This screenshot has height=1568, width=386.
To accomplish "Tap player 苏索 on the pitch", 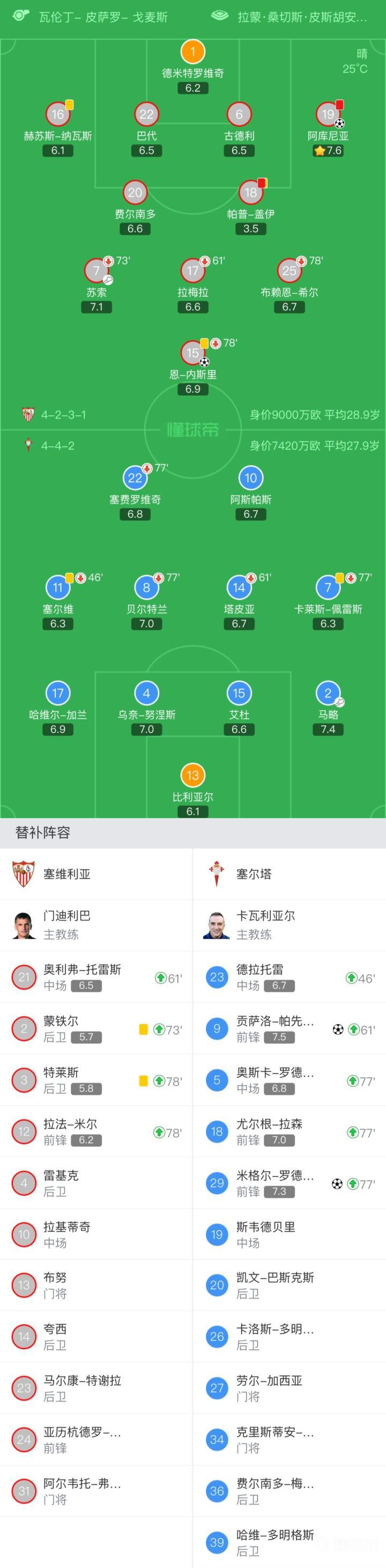I will [96, 285].
